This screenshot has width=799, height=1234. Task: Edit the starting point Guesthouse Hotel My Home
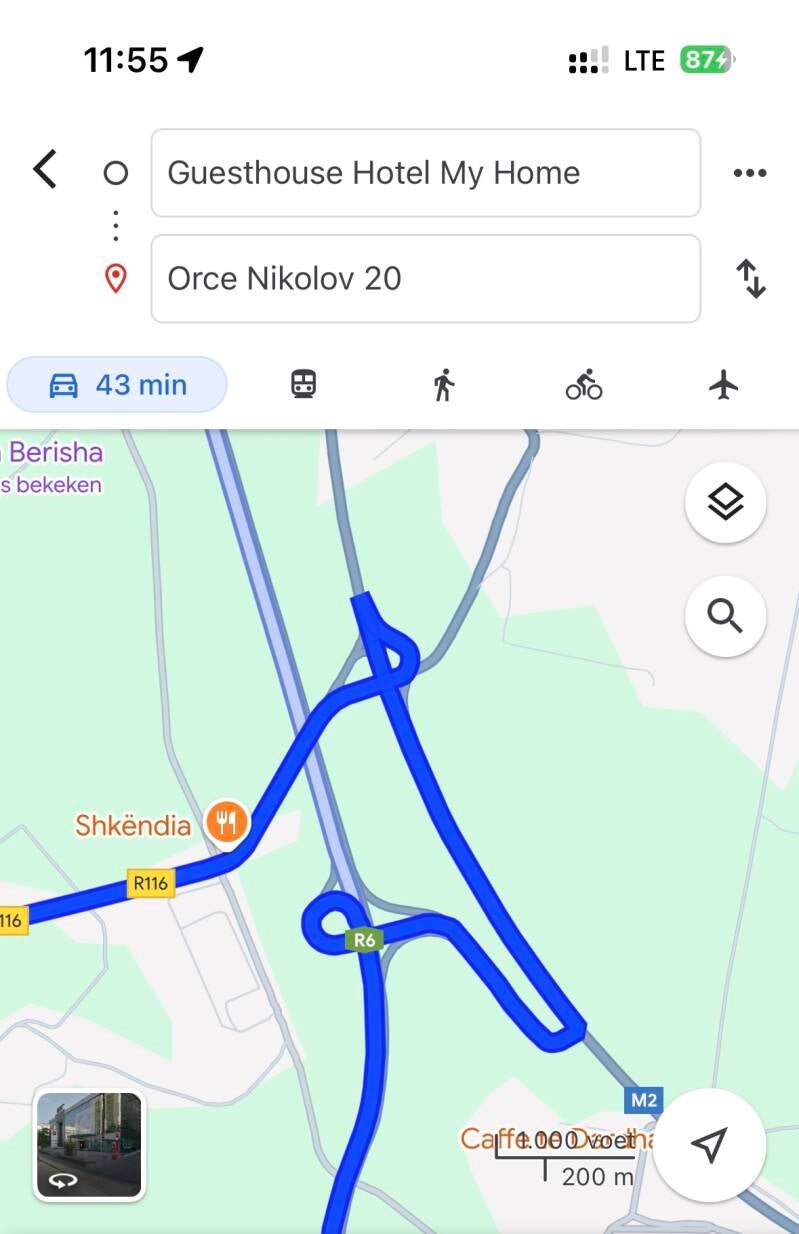(x=425, y=173)
